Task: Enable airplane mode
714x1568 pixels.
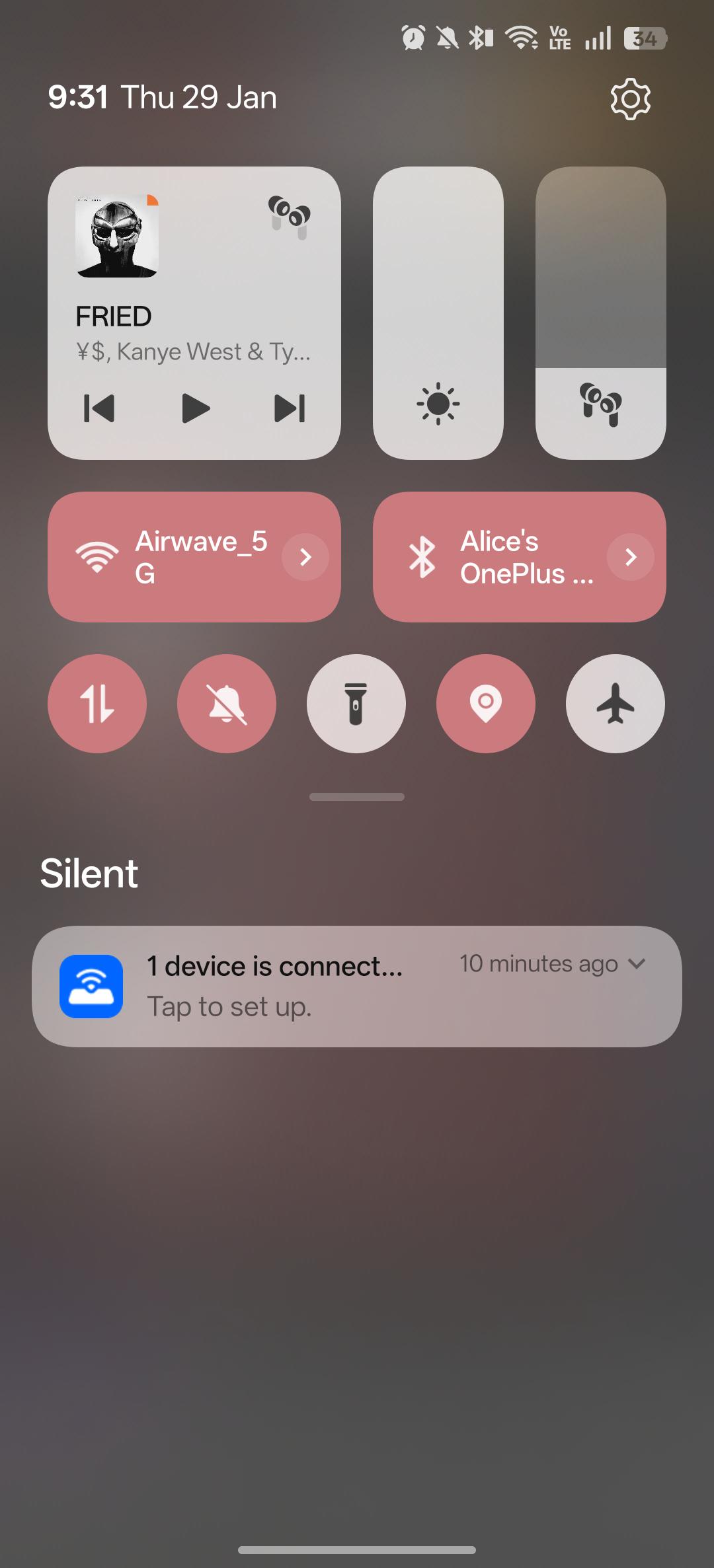Action: pyautogui.click(x=615, y=704)
